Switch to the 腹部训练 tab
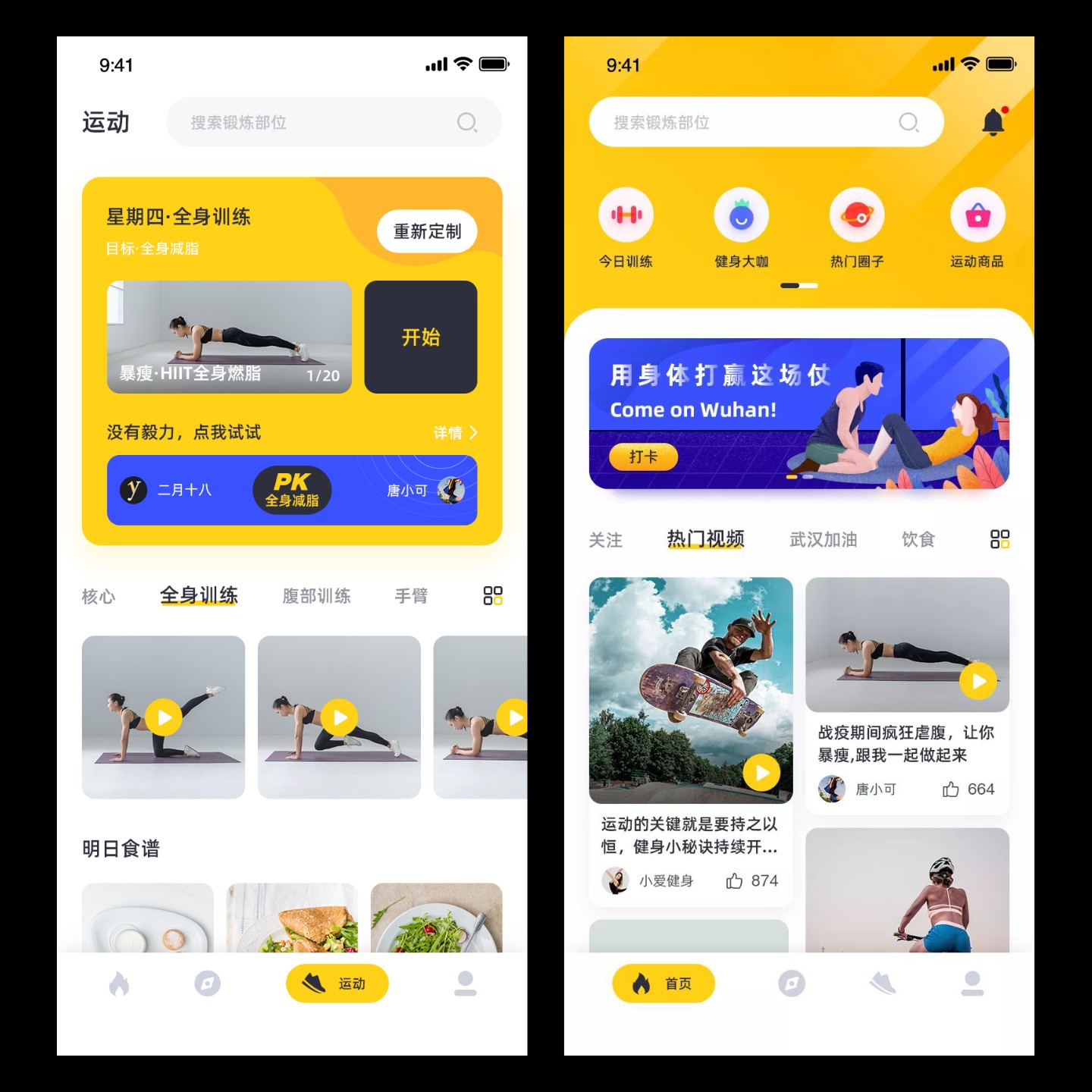Screen dimensions: 1092x1092 (x=316, y=596)
